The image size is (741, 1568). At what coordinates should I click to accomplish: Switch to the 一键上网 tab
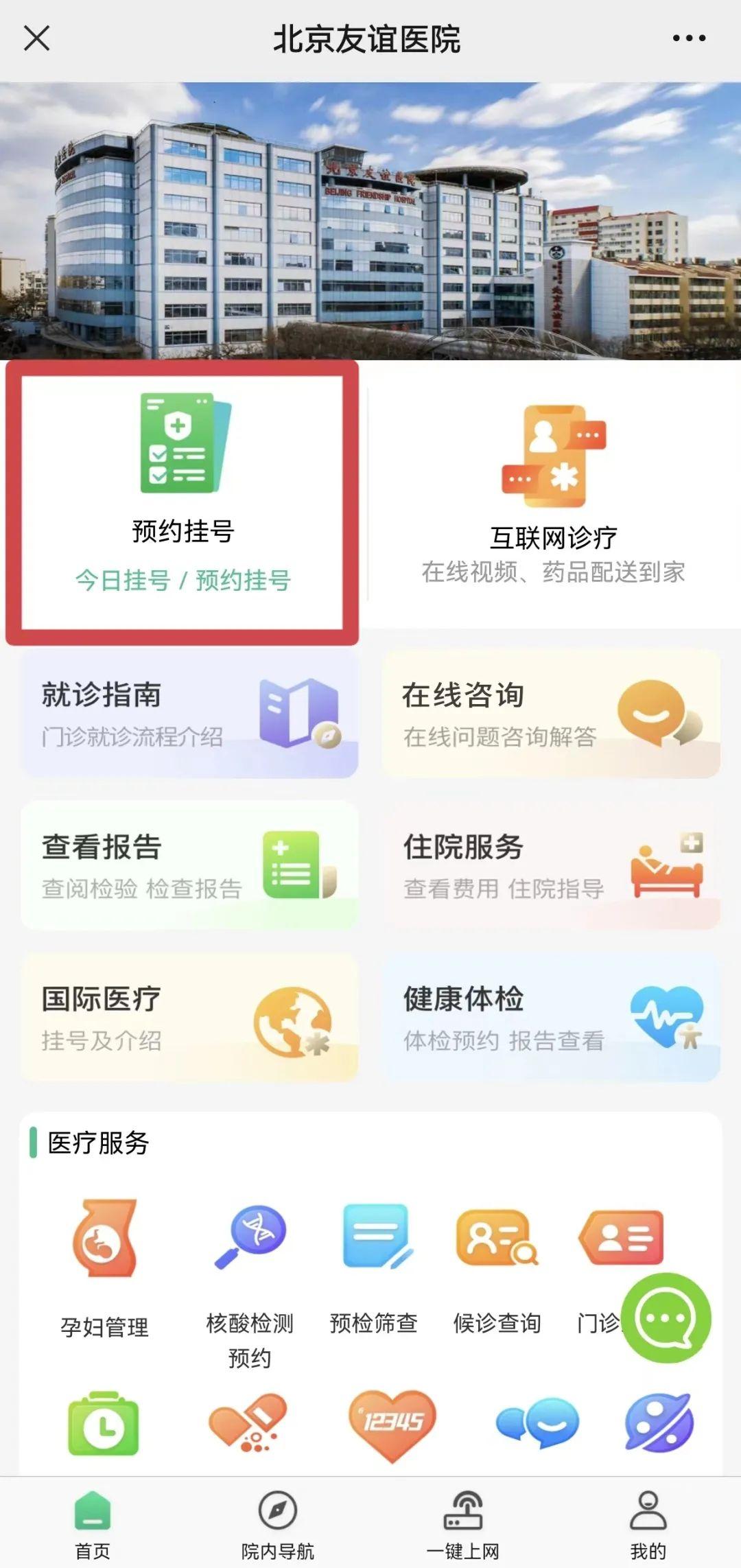[463, 1523]
